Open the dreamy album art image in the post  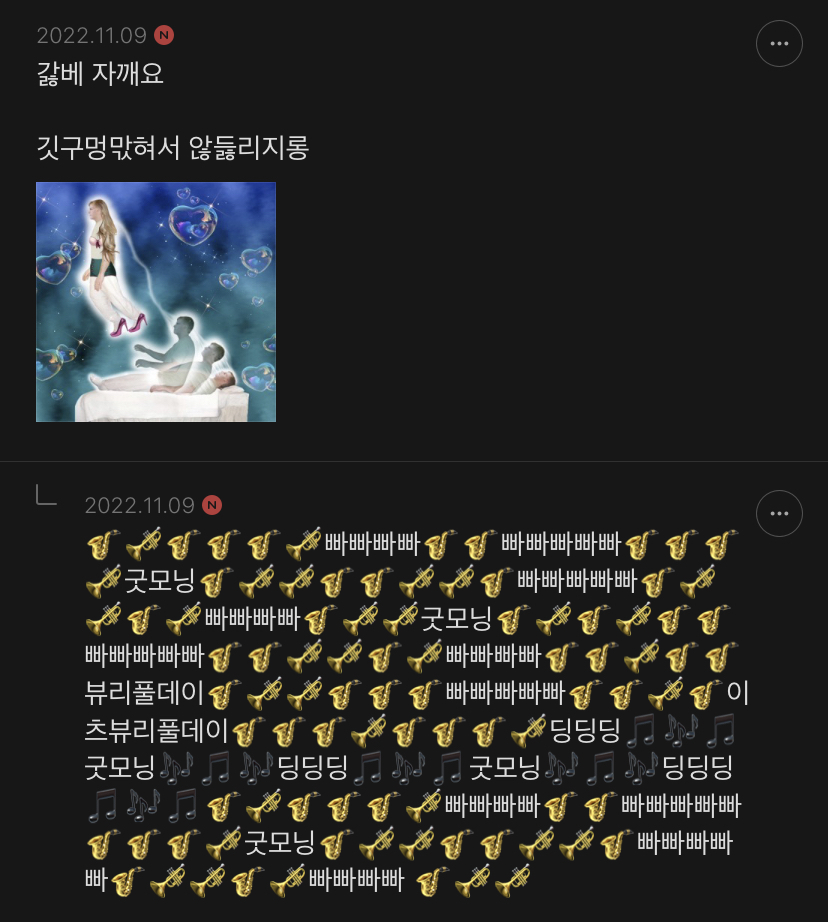(x=155, y=301)
